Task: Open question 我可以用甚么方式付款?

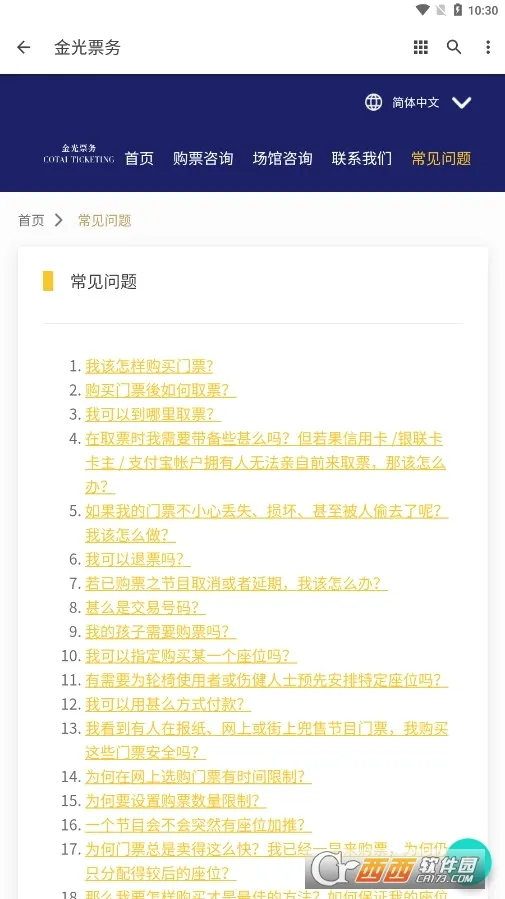Action: tap(168, 703)
